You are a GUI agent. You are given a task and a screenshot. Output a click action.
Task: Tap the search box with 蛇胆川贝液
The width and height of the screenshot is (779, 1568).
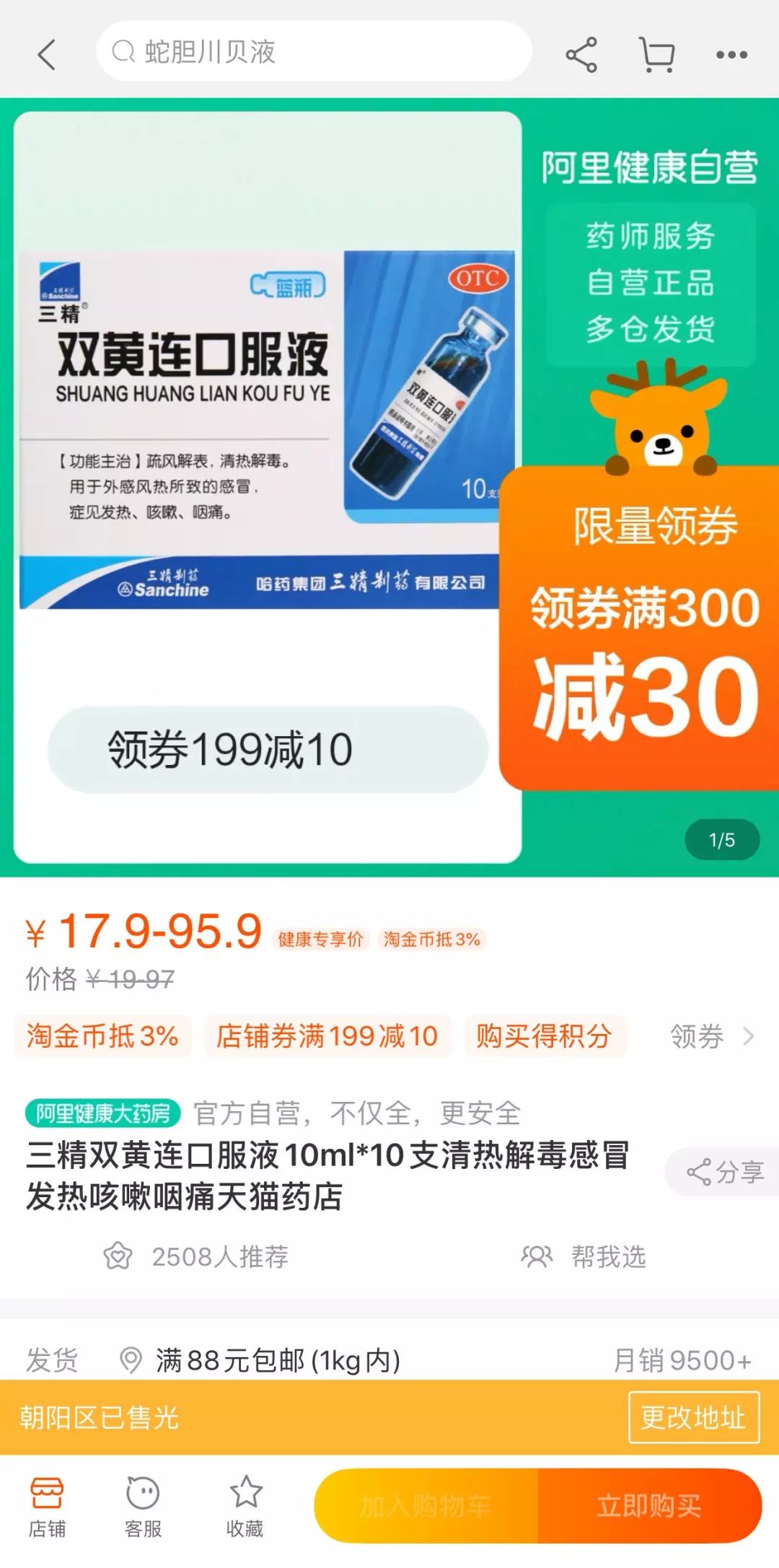[x=314, y=52]
